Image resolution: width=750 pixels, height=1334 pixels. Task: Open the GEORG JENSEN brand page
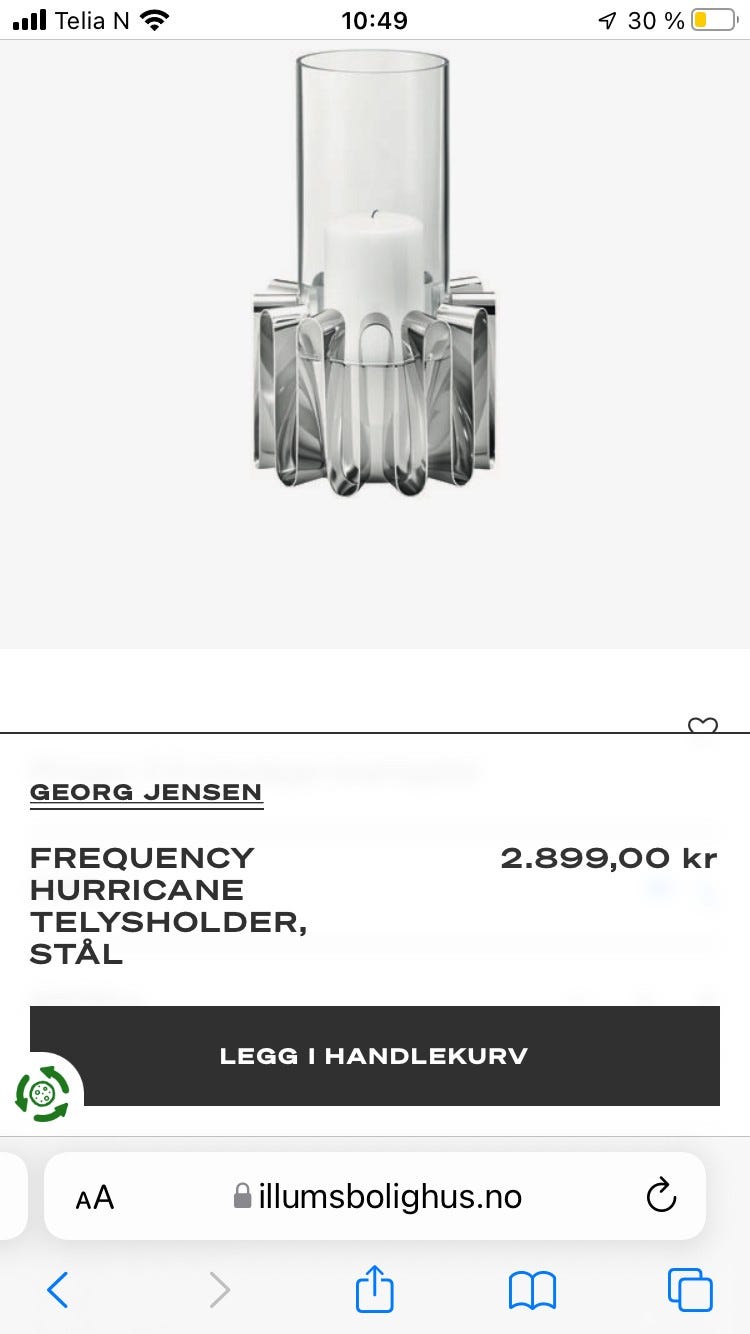tap(146, 792)
